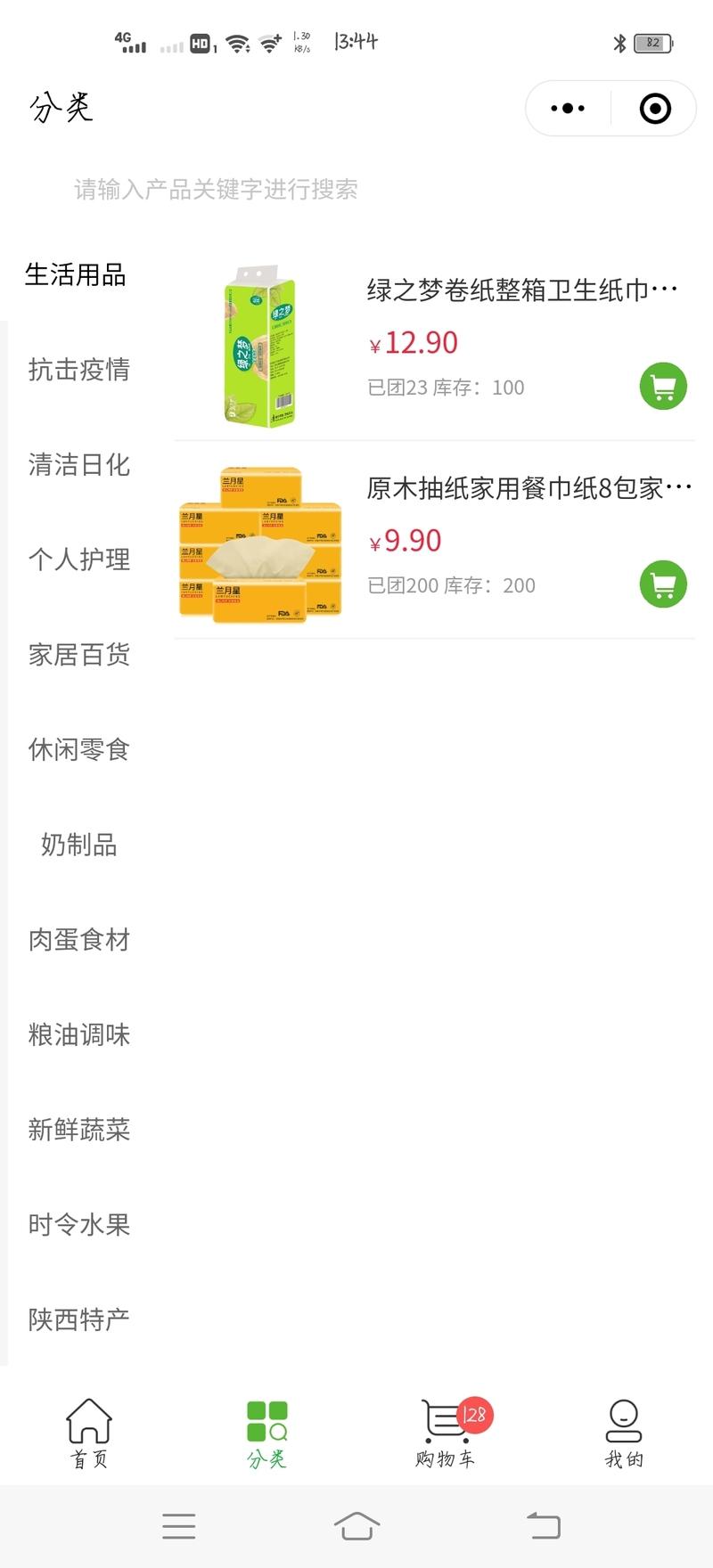Show the 家居百货 category

pos(79,655)
